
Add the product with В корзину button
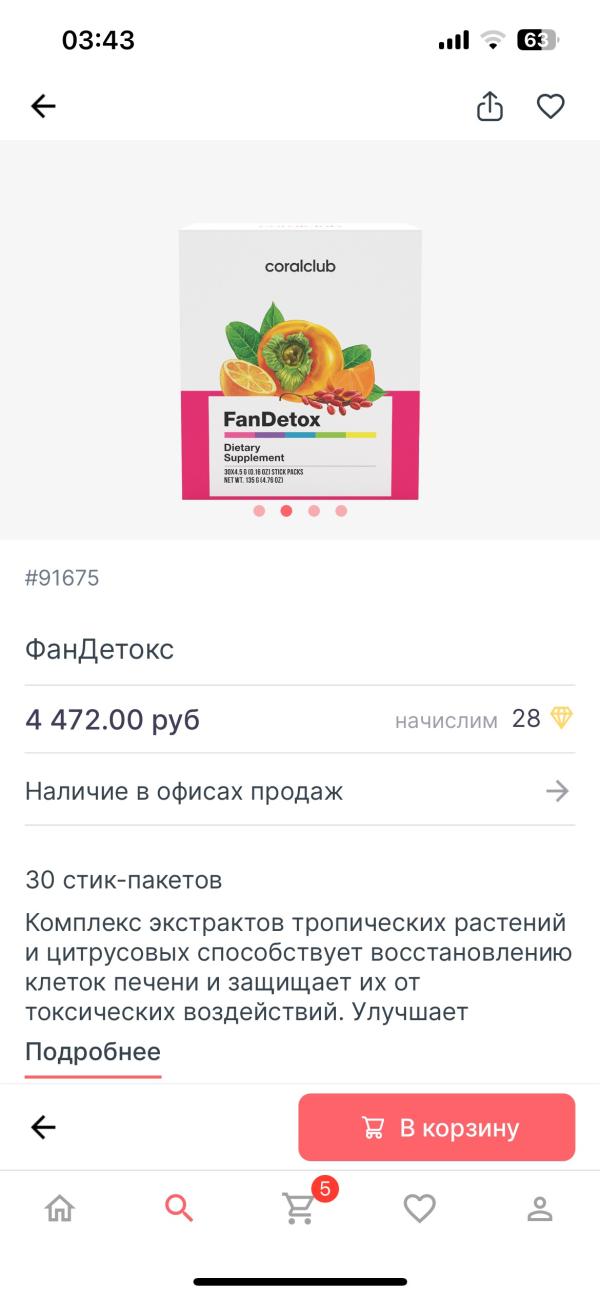437,1128
